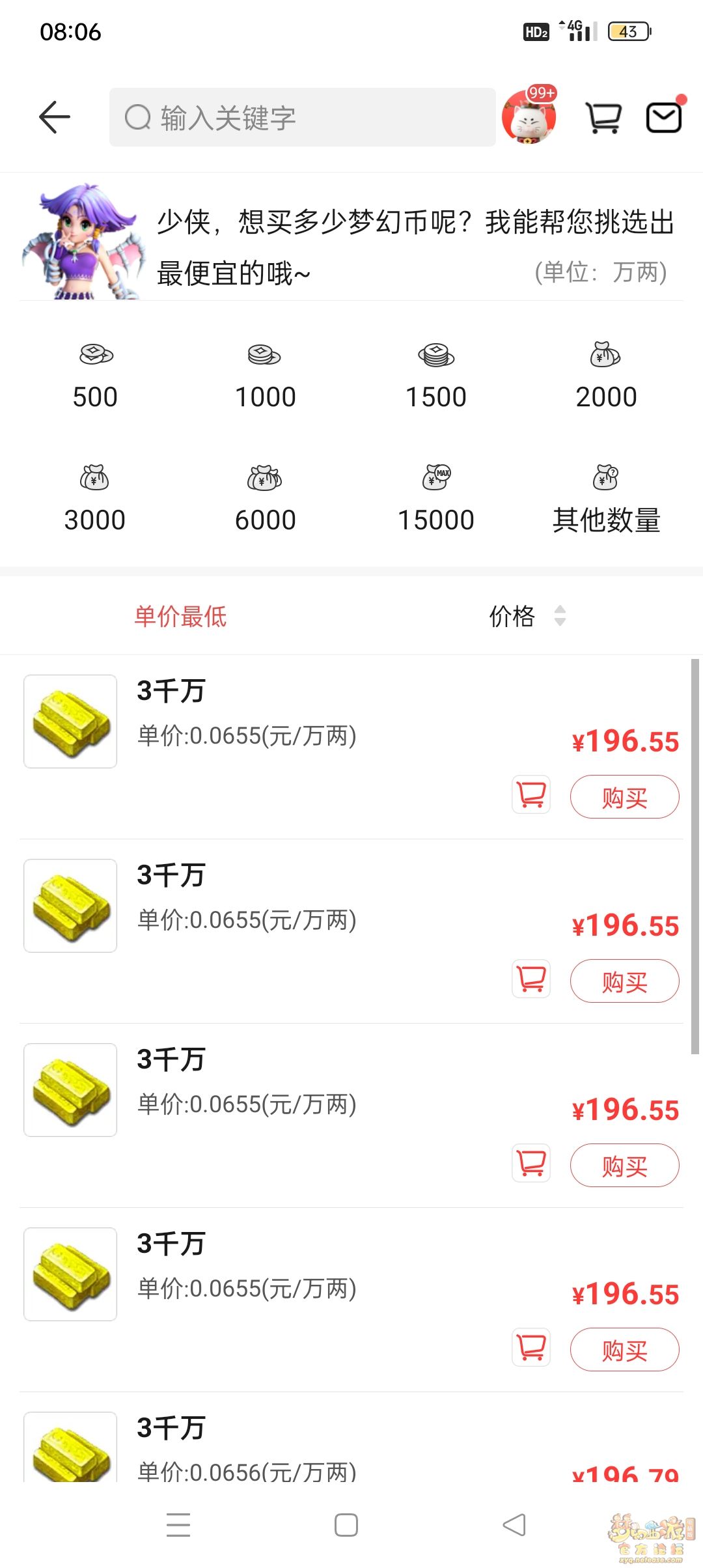Select the 15000 max amount option
Image resolution: width=703 pixels, height=1568 pixels.
pos(435,499)
